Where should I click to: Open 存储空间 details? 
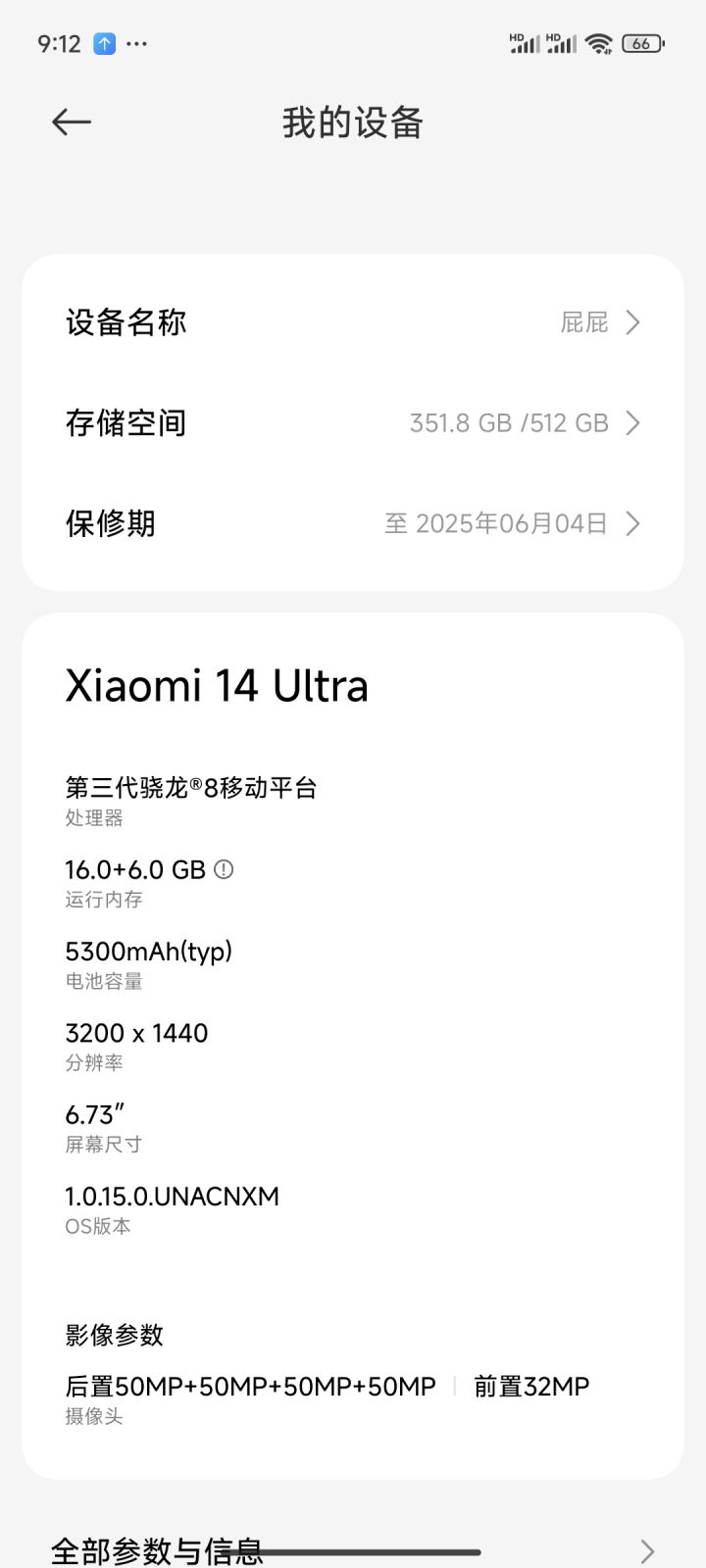[353, 423]
